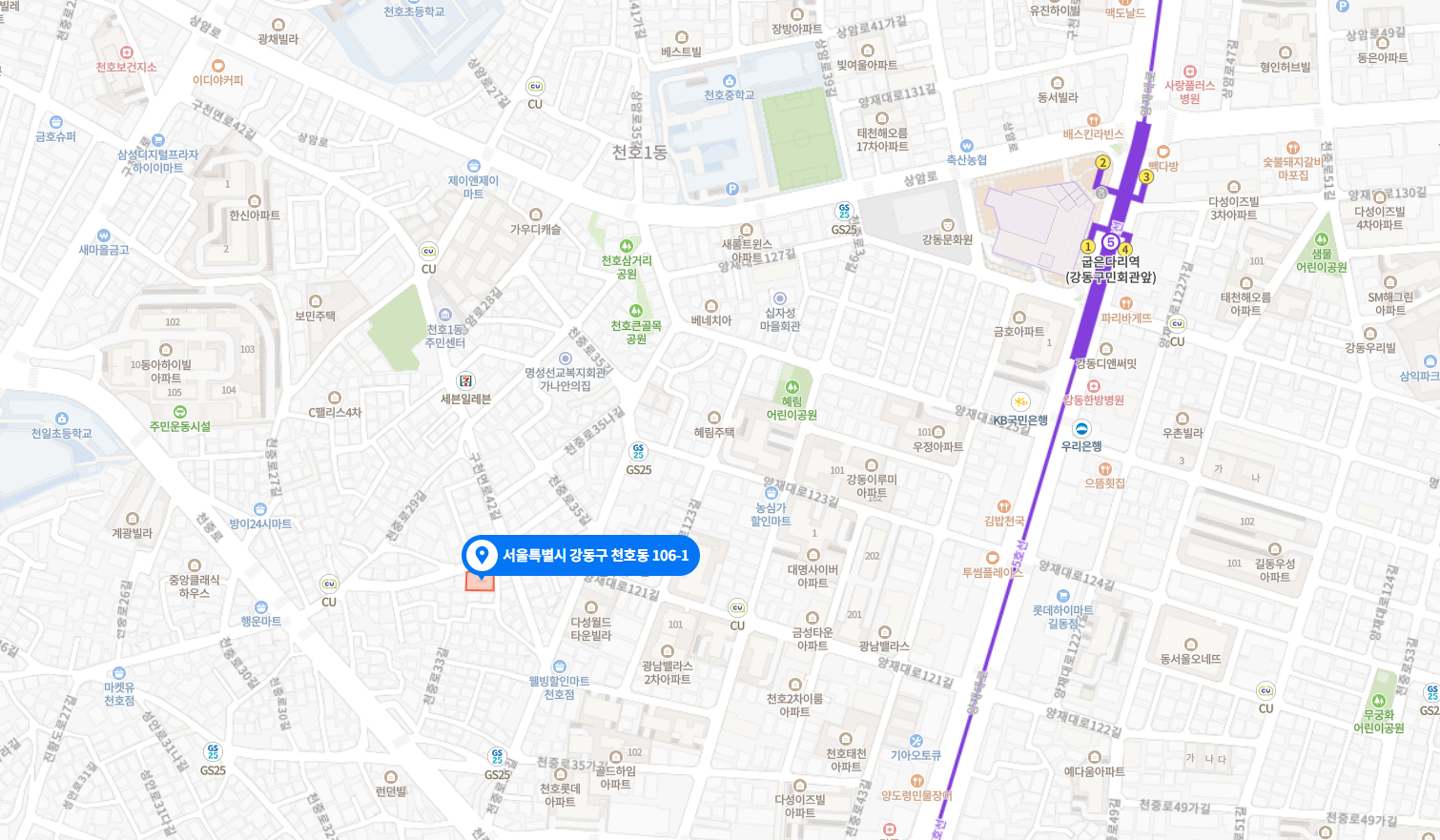
Task: Tap the 세븐일레븐 store marker
Action: pyautogui.click(x=465, y=381)
